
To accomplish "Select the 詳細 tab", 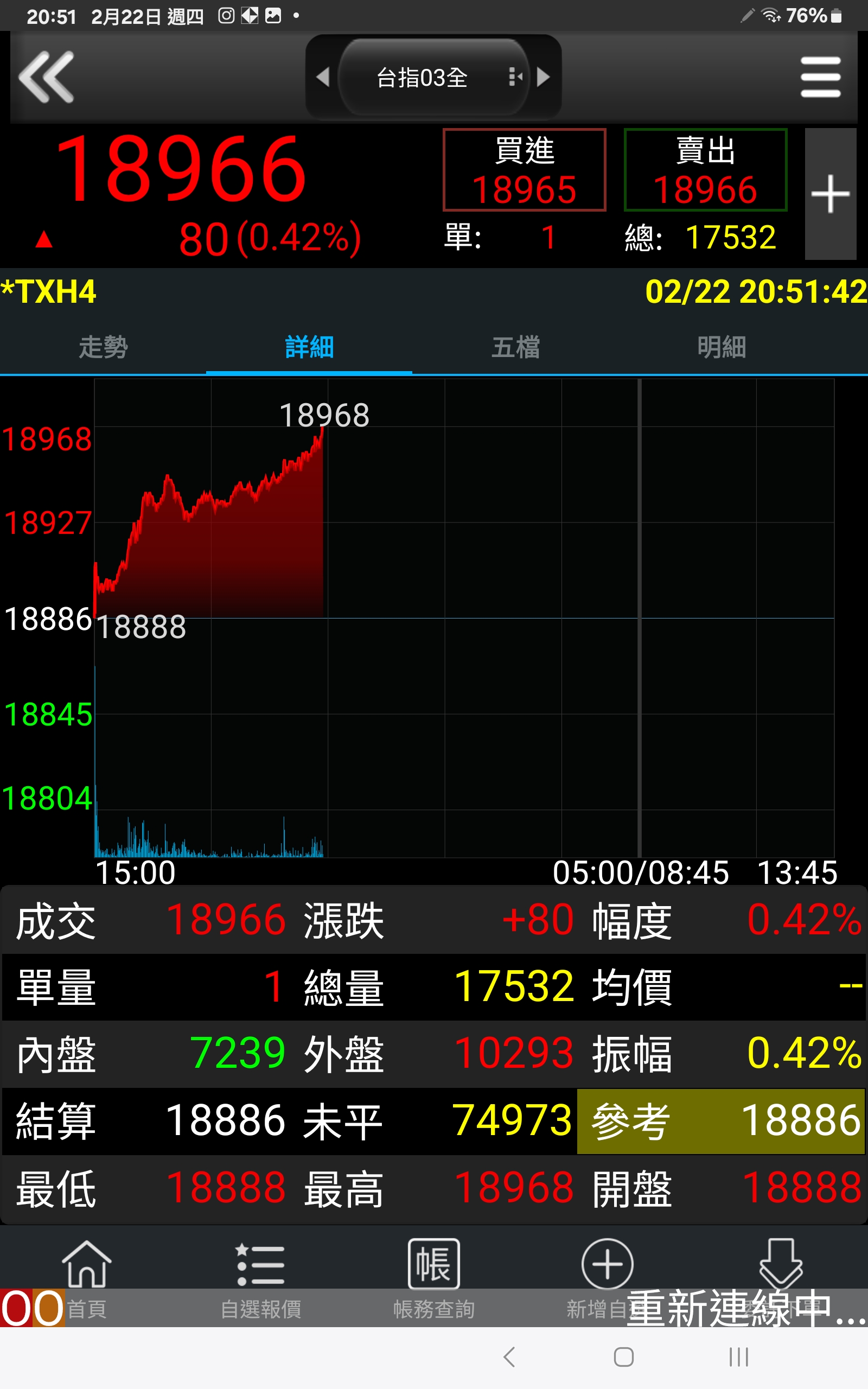I will 309,347.
